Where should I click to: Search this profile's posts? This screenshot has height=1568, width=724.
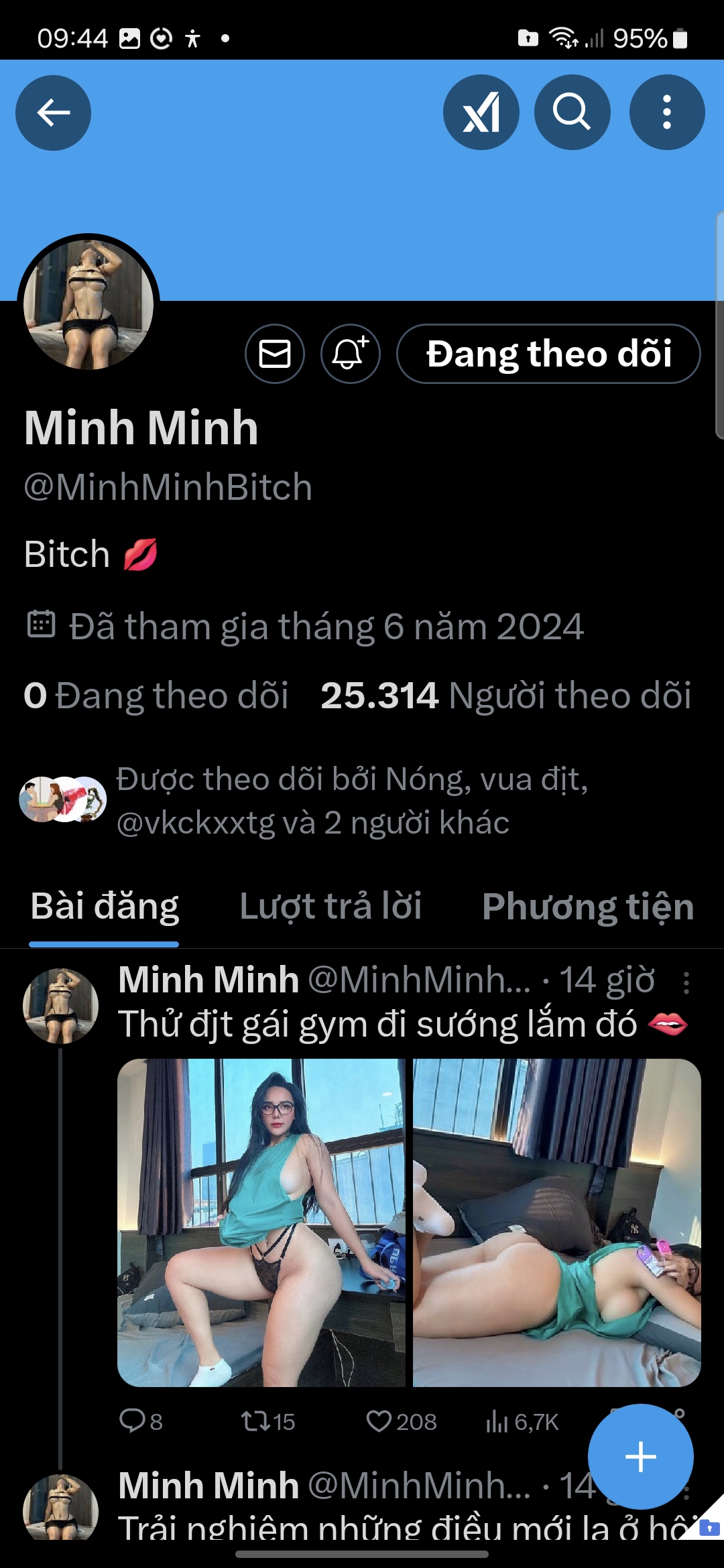572,113
